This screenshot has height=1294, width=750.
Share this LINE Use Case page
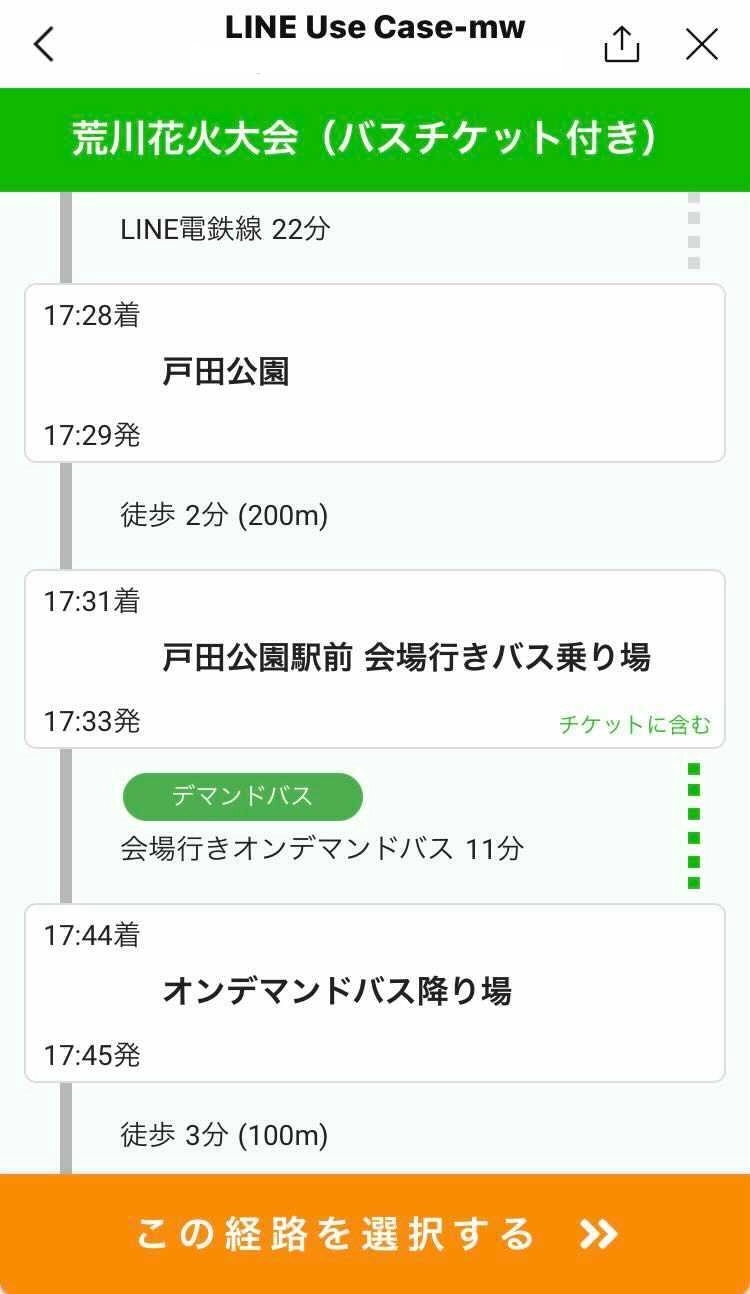[x=621, y=44]
